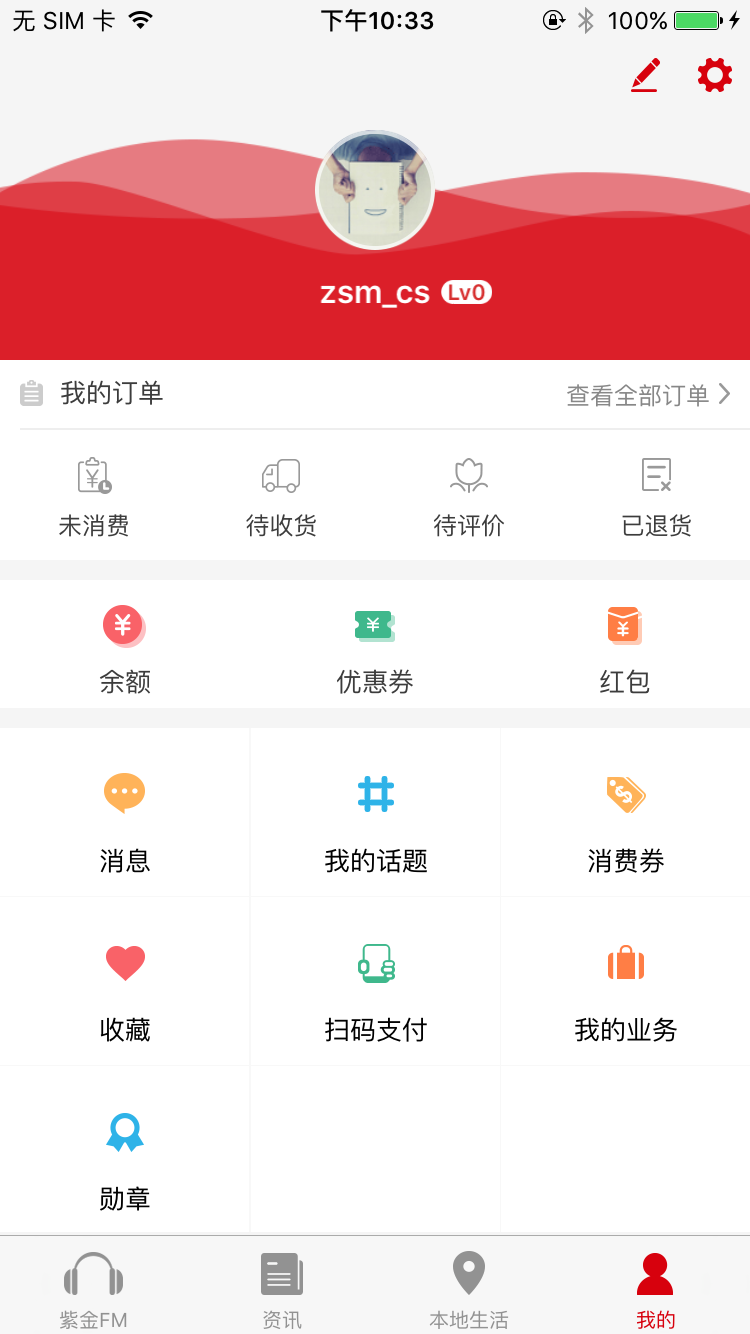The width and height of the screenshot is (750, 1334).
Task: Open the settings gear
Action: tap(714, 76)
